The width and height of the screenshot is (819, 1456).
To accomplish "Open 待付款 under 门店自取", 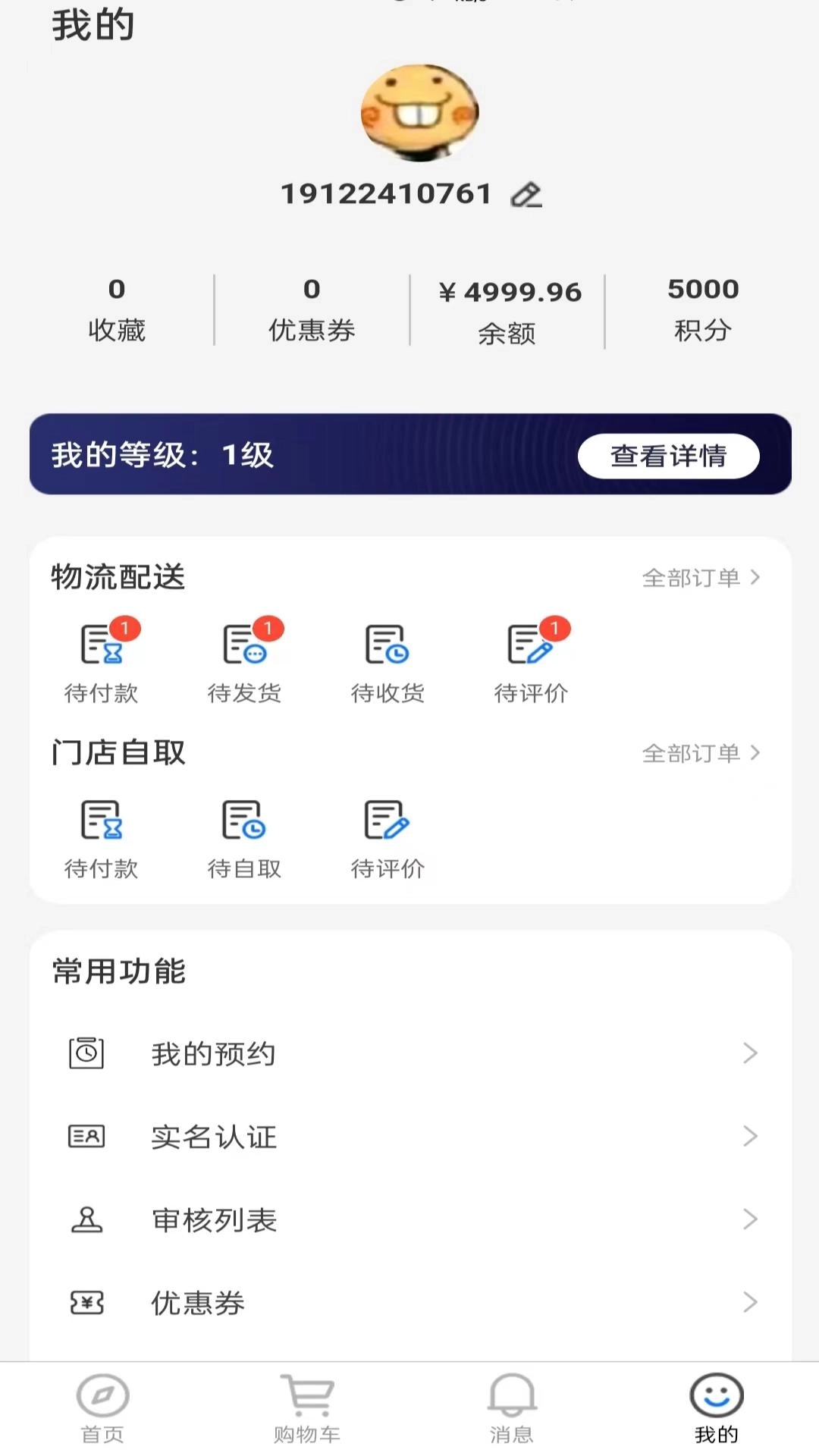I will [x=102, y=838].
